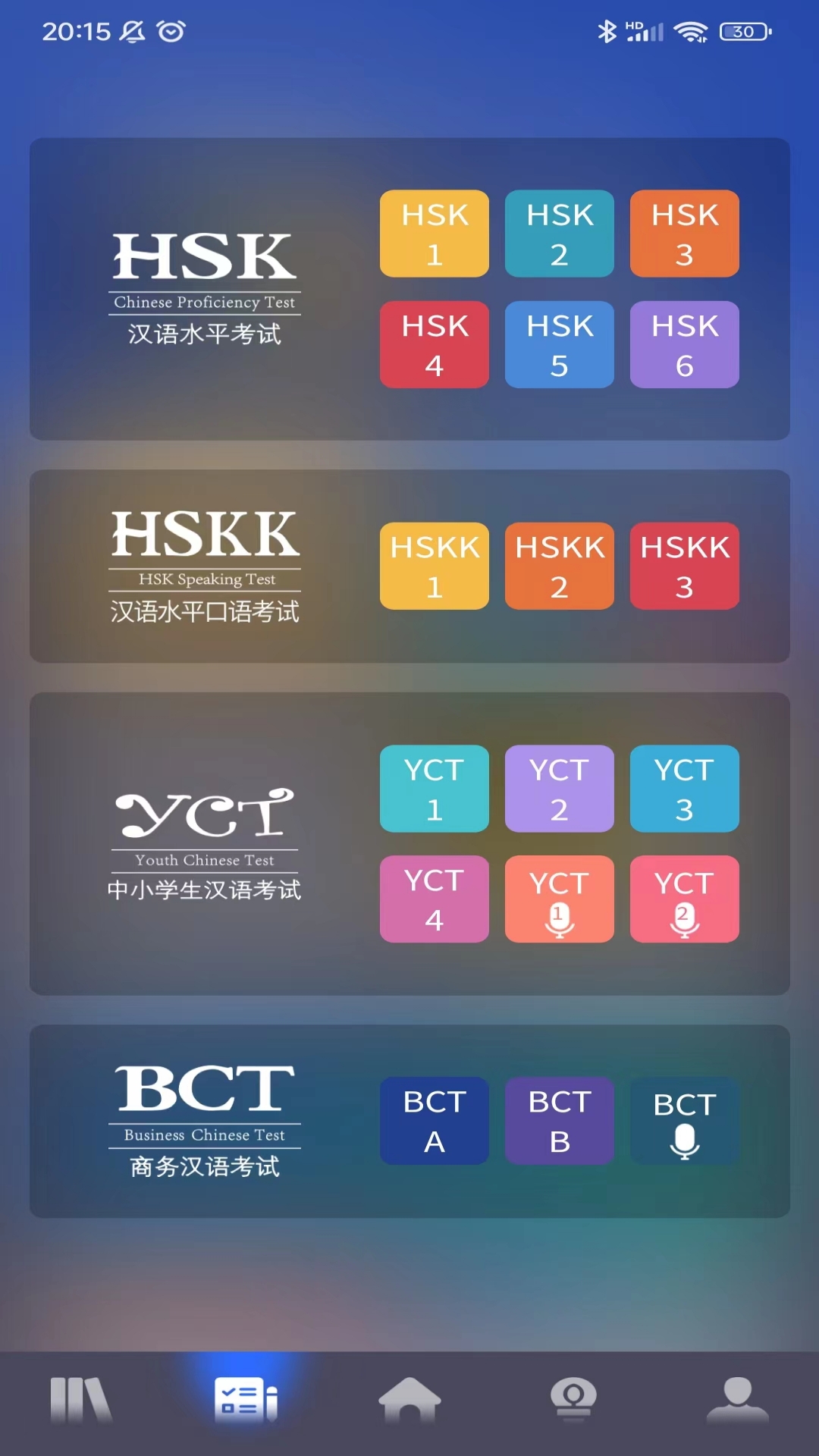Open the YCT 3 level
This screenshot has width=819, height=1456.
point(684,789)
